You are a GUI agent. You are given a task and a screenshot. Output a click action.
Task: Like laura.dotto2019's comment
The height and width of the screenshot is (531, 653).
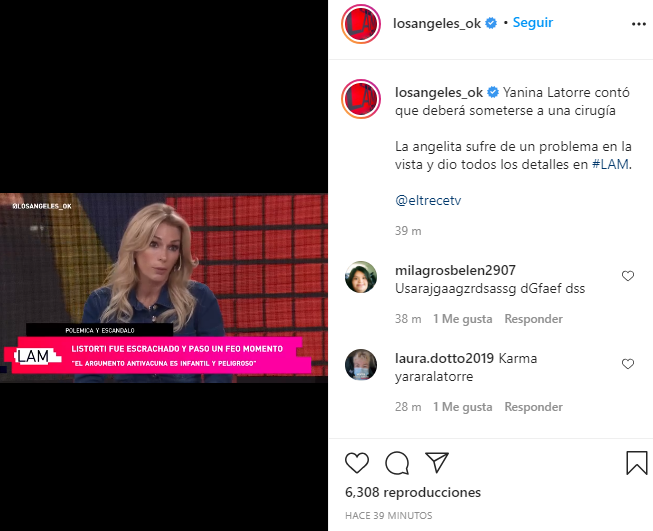[x=628, y=364]
